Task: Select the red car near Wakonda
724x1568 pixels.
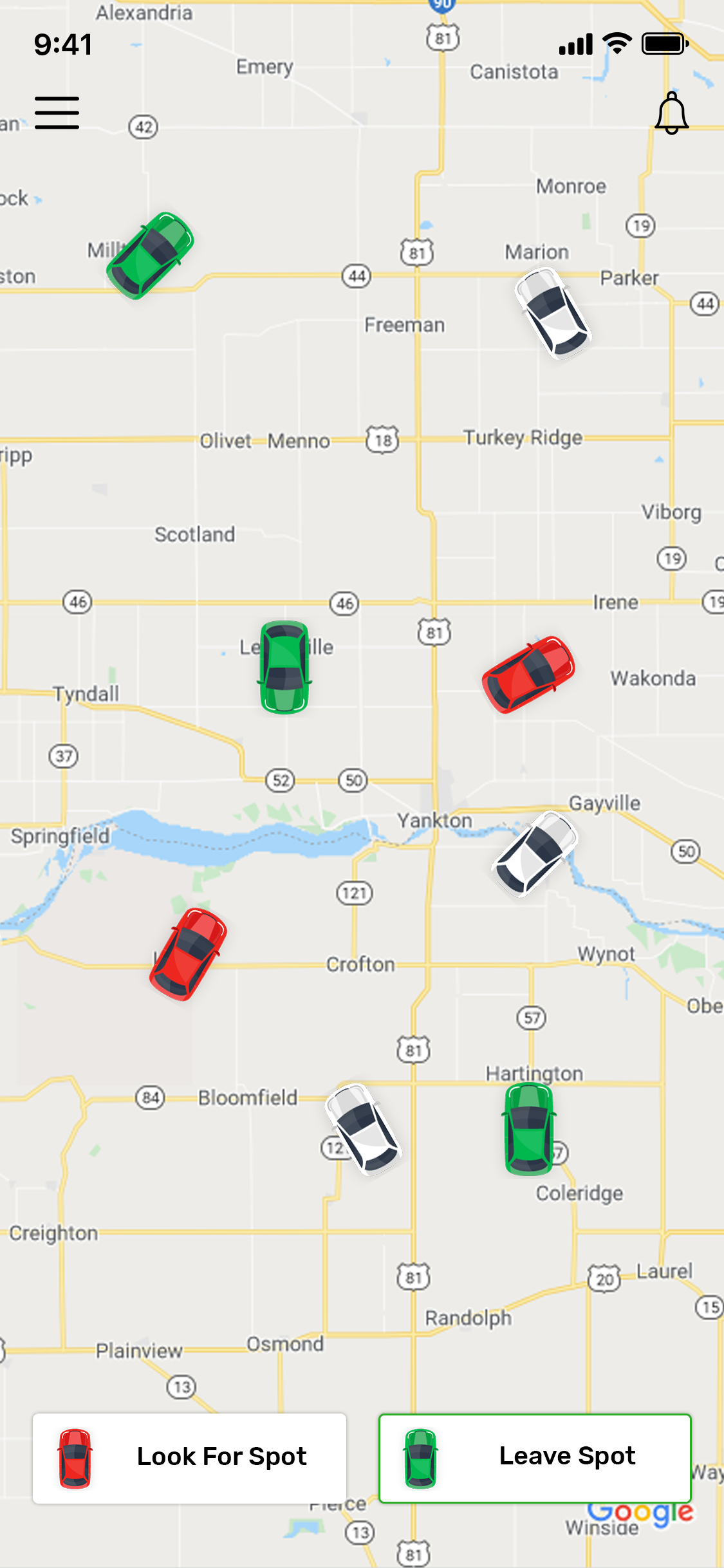Action: [528, 675]
